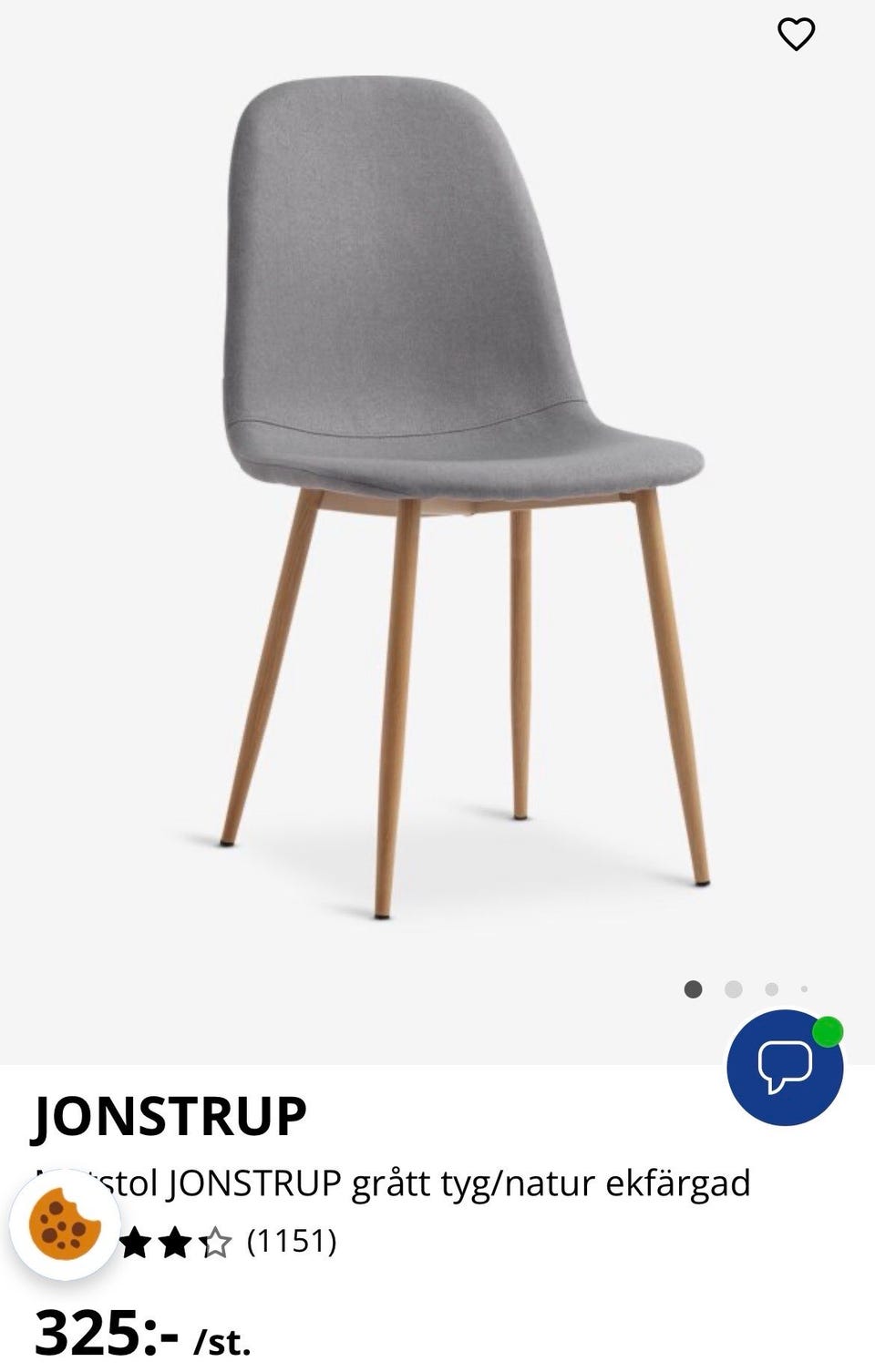Image resolution: width=875 pixels, height=1372 pixels.
Task: Expand the product image gallery
Action: 437,501
